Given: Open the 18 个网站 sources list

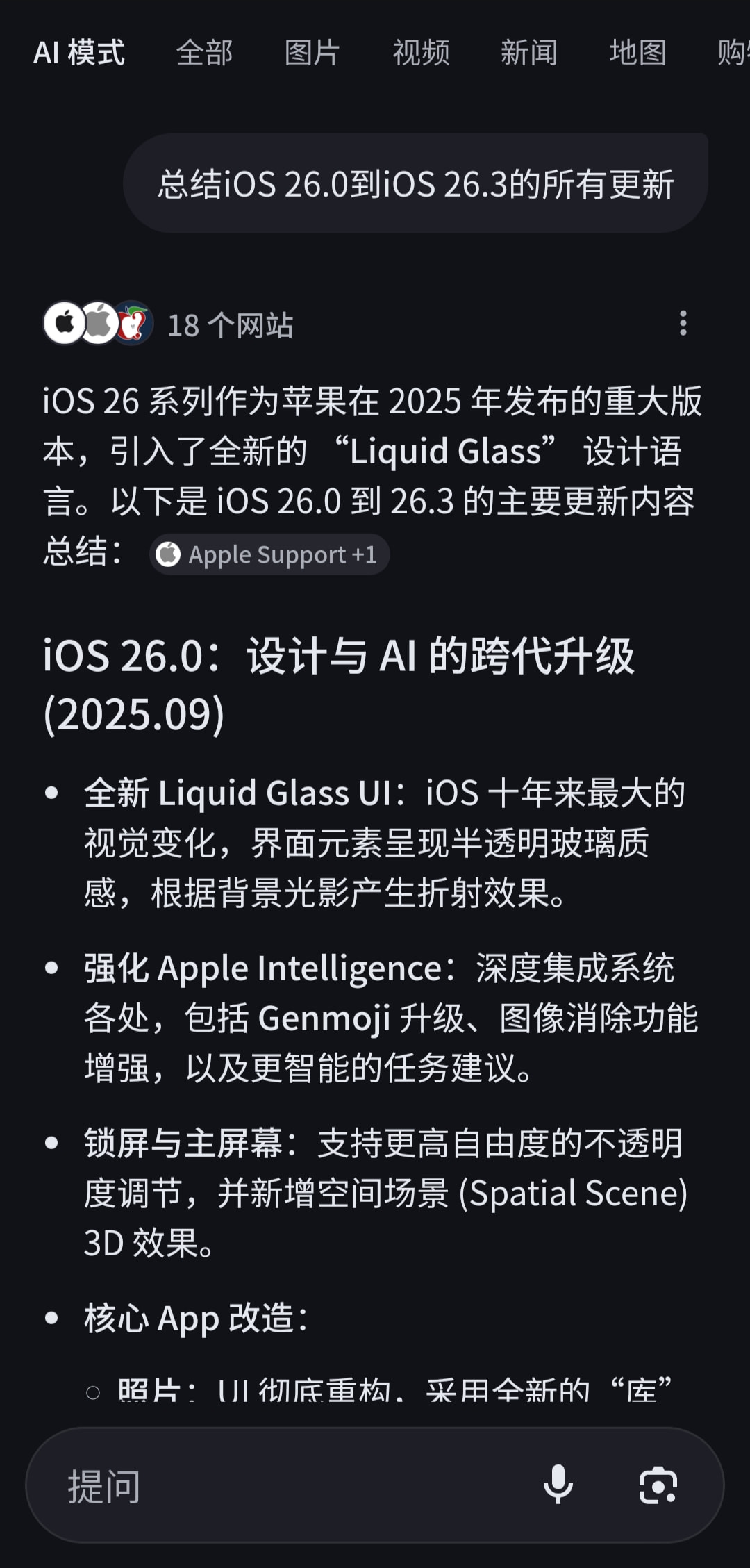Looking at the screenshot, I should (168, 324).
